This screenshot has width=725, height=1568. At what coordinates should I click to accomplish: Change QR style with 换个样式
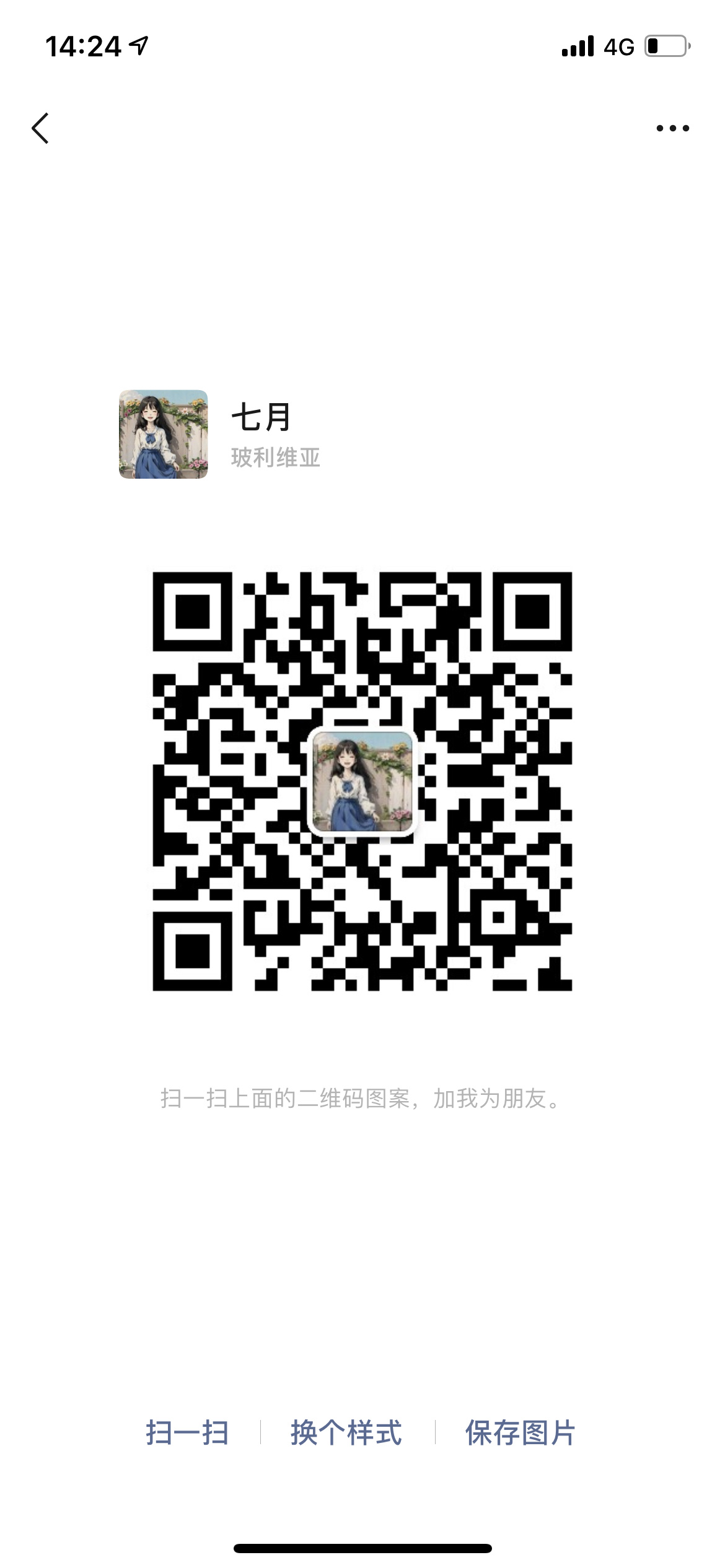coord(346,1432)
